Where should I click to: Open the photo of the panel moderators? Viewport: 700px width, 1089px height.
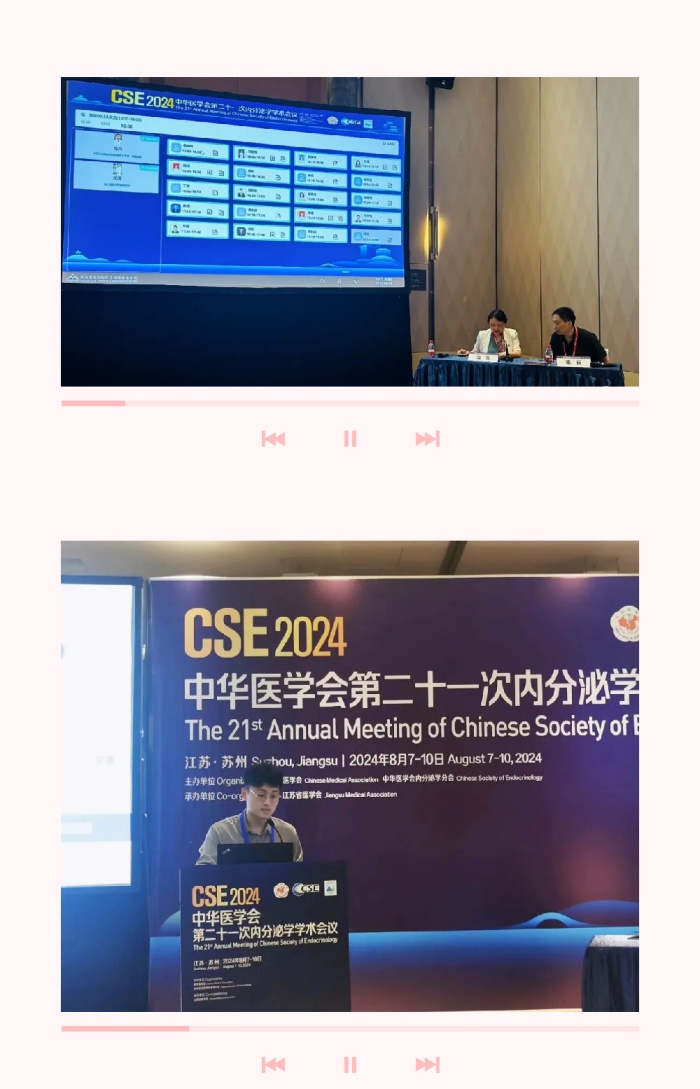(350, 232)
